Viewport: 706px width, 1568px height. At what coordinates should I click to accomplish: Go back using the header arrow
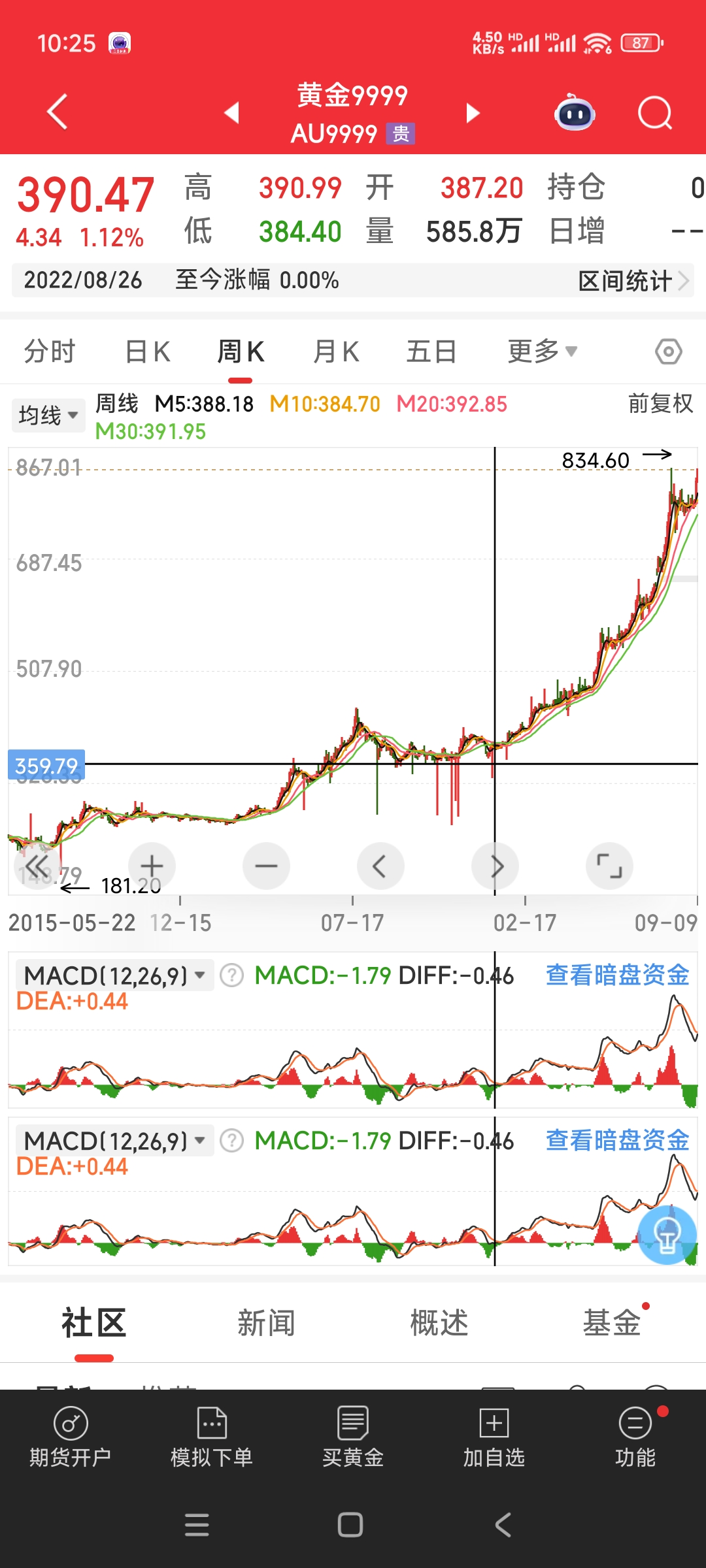(58, 112)
